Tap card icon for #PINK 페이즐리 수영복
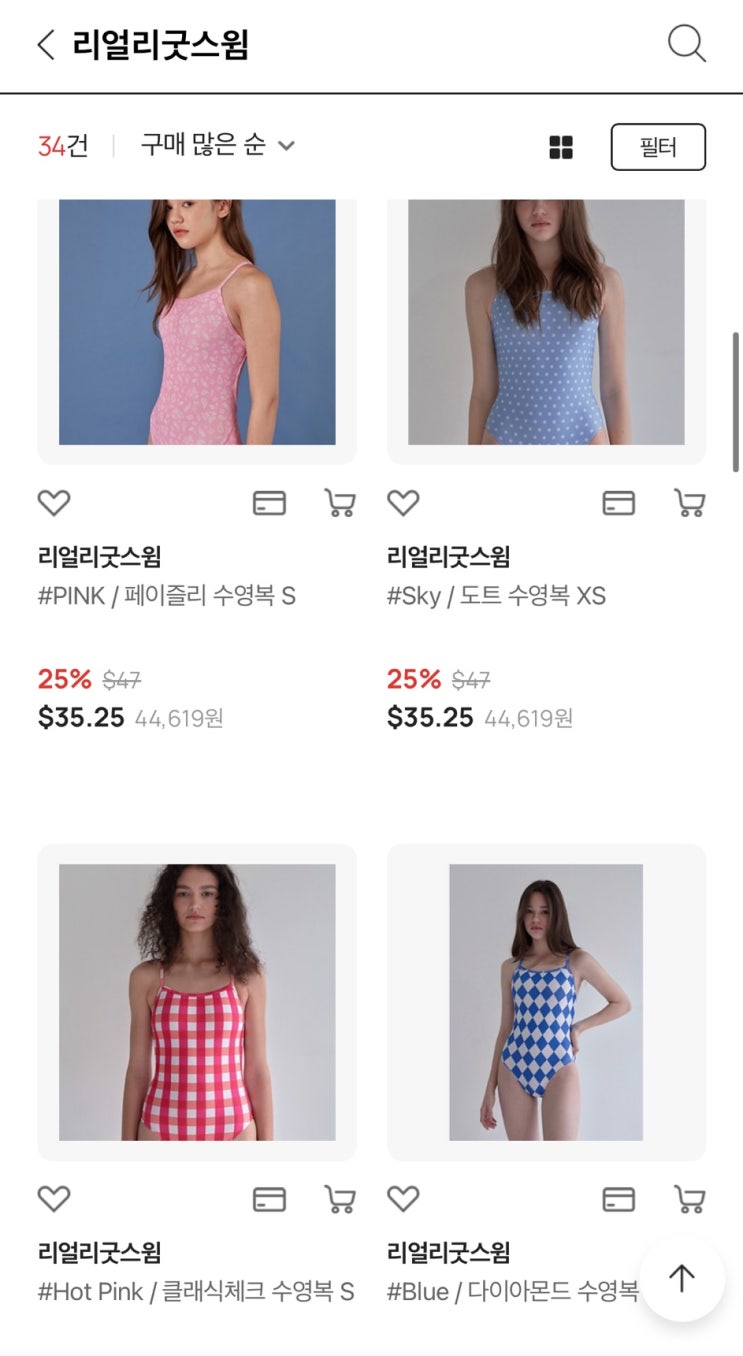743x1356 pixels. (269, 503)
